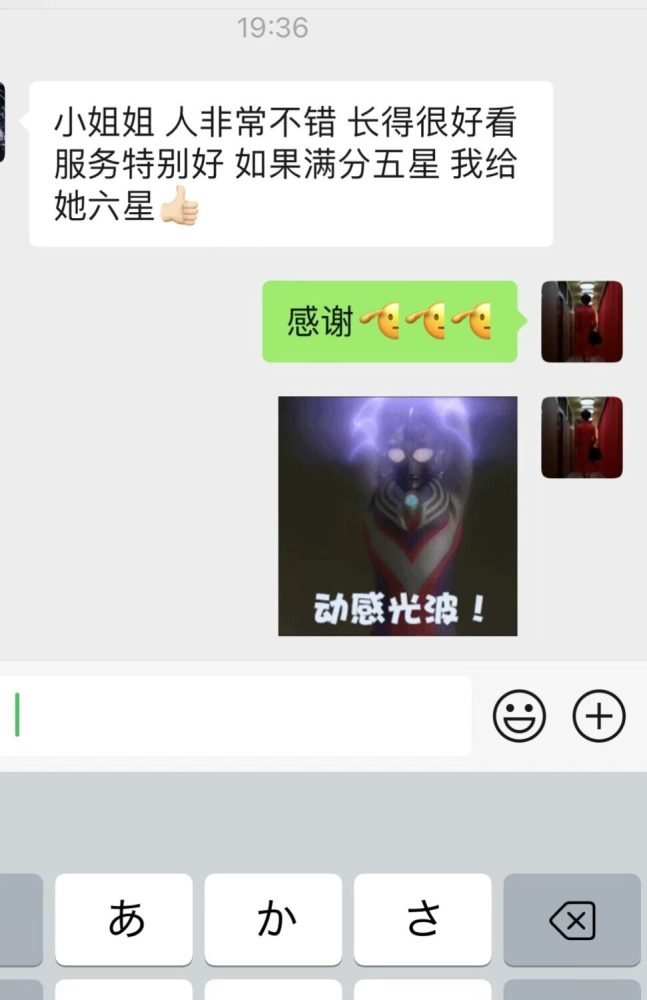Tap the か key on keyboard
Image resolution: width=647 pixels, height=1000 pixels.
coord(273,920)
